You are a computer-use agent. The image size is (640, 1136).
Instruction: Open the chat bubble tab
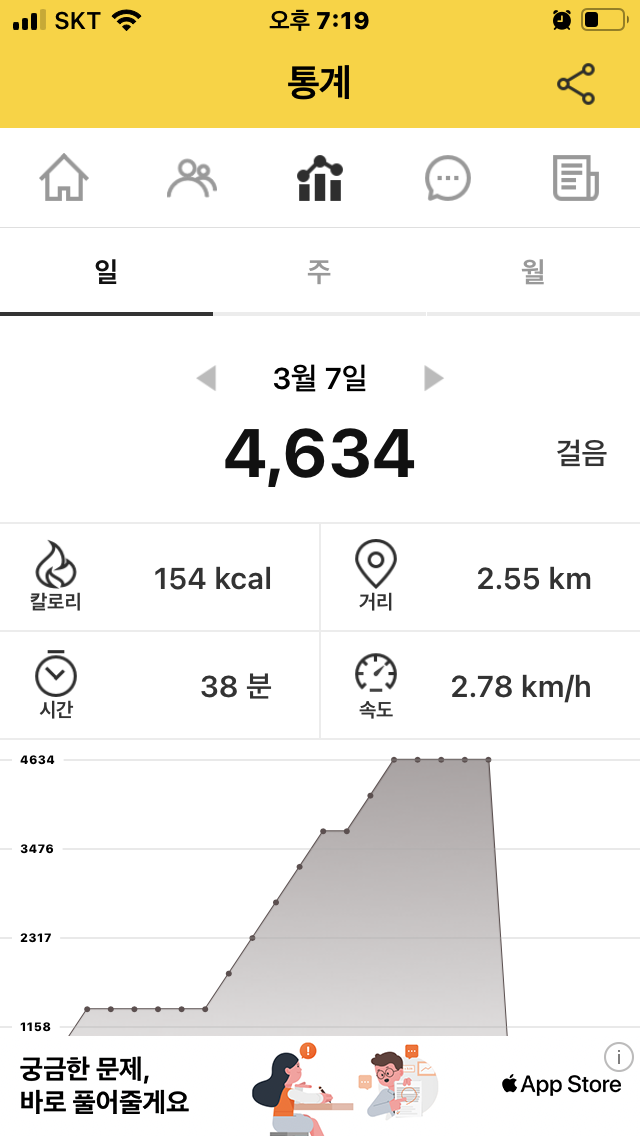447,178
